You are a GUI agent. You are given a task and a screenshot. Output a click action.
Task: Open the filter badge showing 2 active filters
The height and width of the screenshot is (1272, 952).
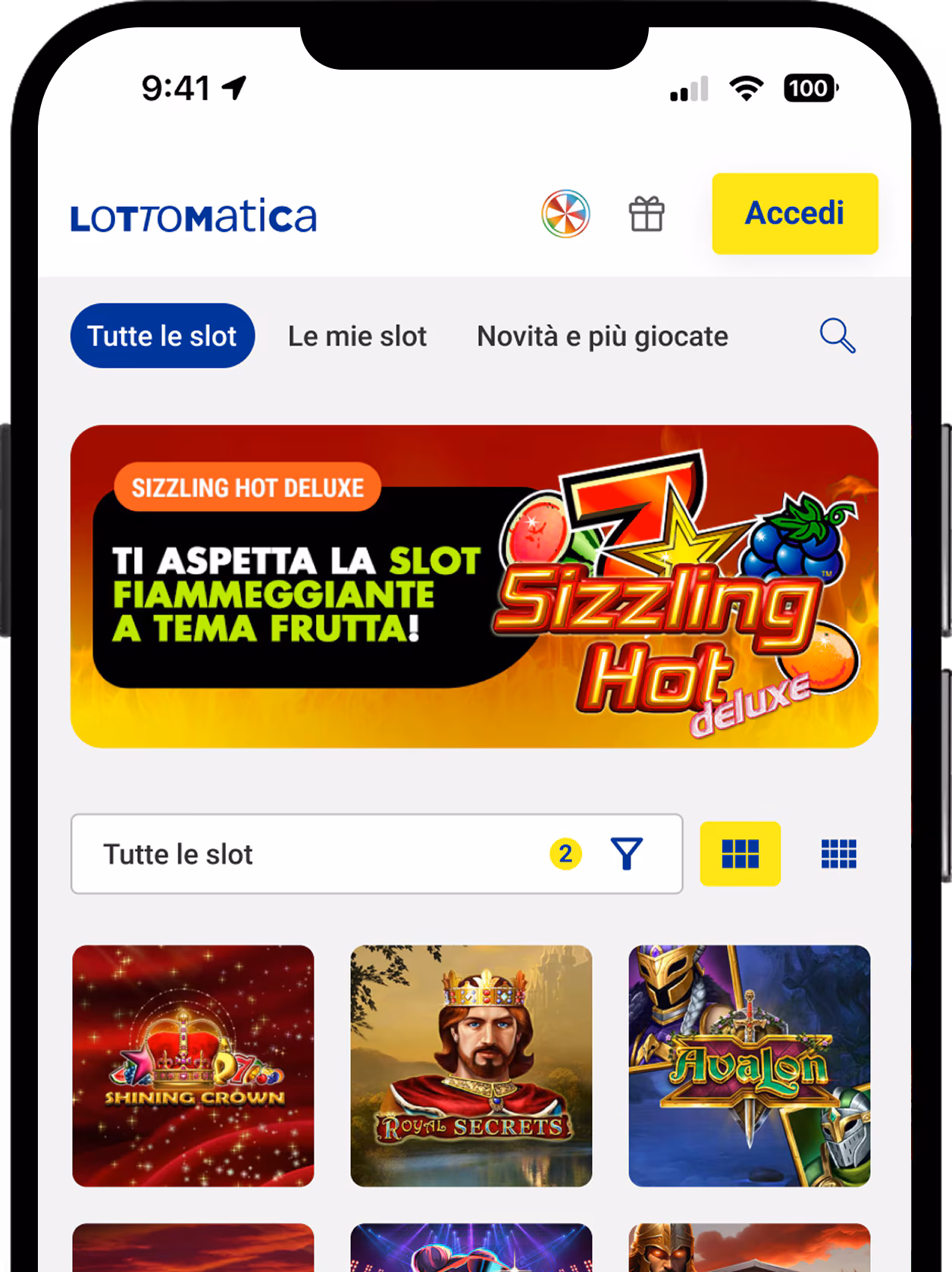point(564,852)
